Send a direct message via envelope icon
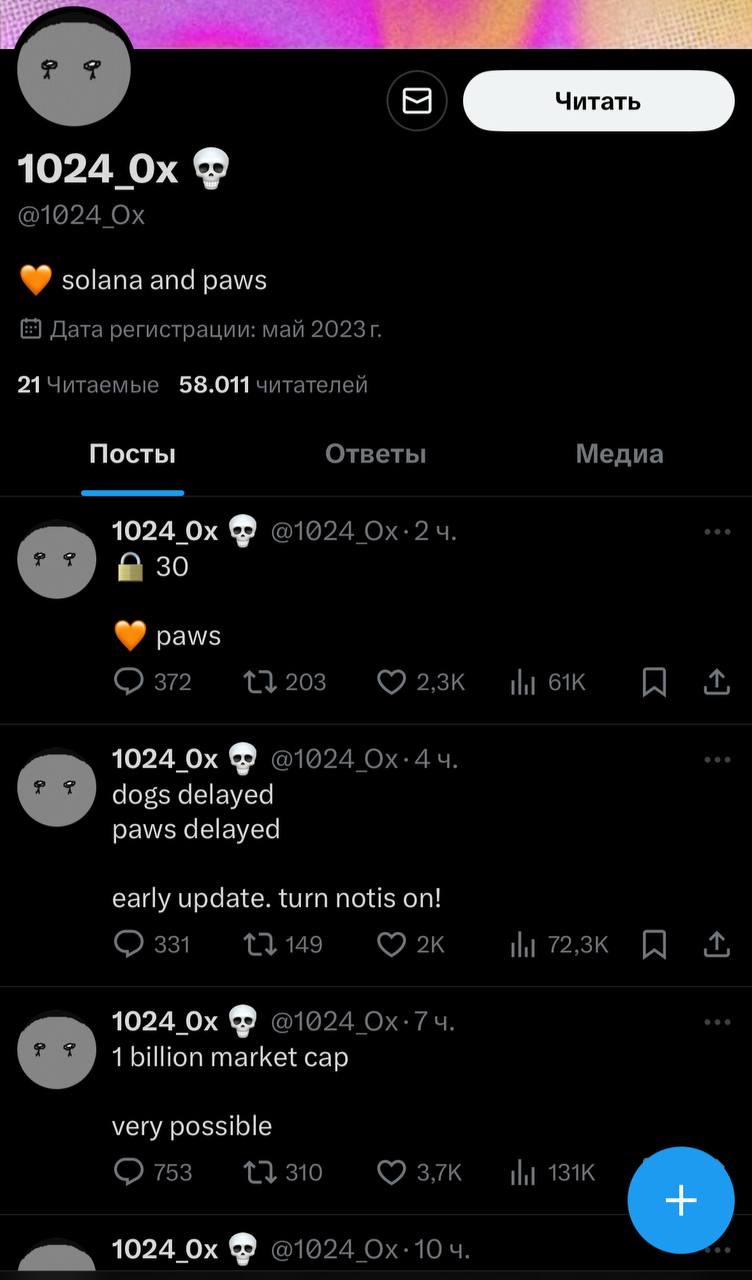Image resolution: width=752 pixels, height=1280 pixels. coord(417,101)
